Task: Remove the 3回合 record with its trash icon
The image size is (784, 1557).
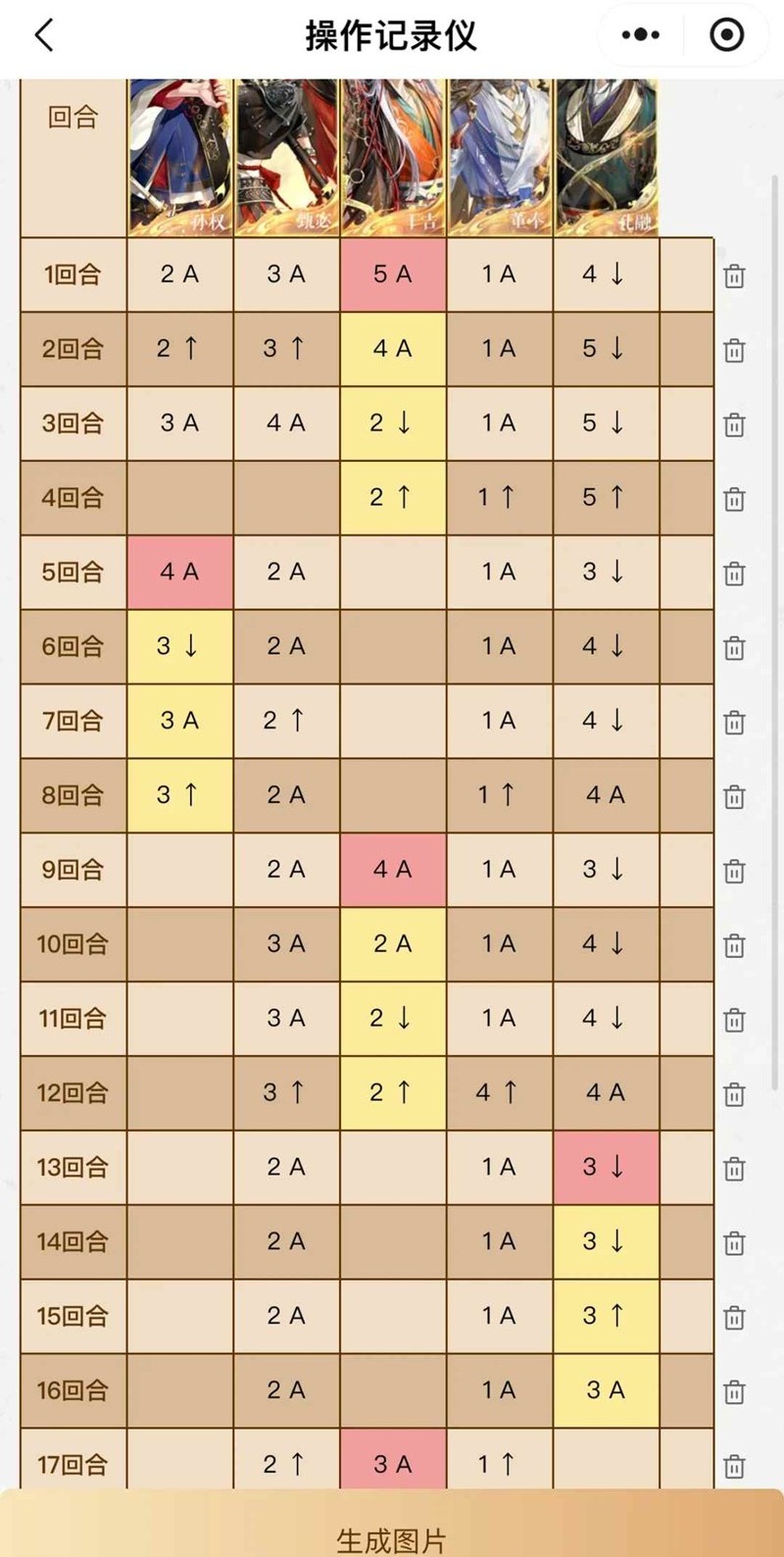Action: coord(734,425)
